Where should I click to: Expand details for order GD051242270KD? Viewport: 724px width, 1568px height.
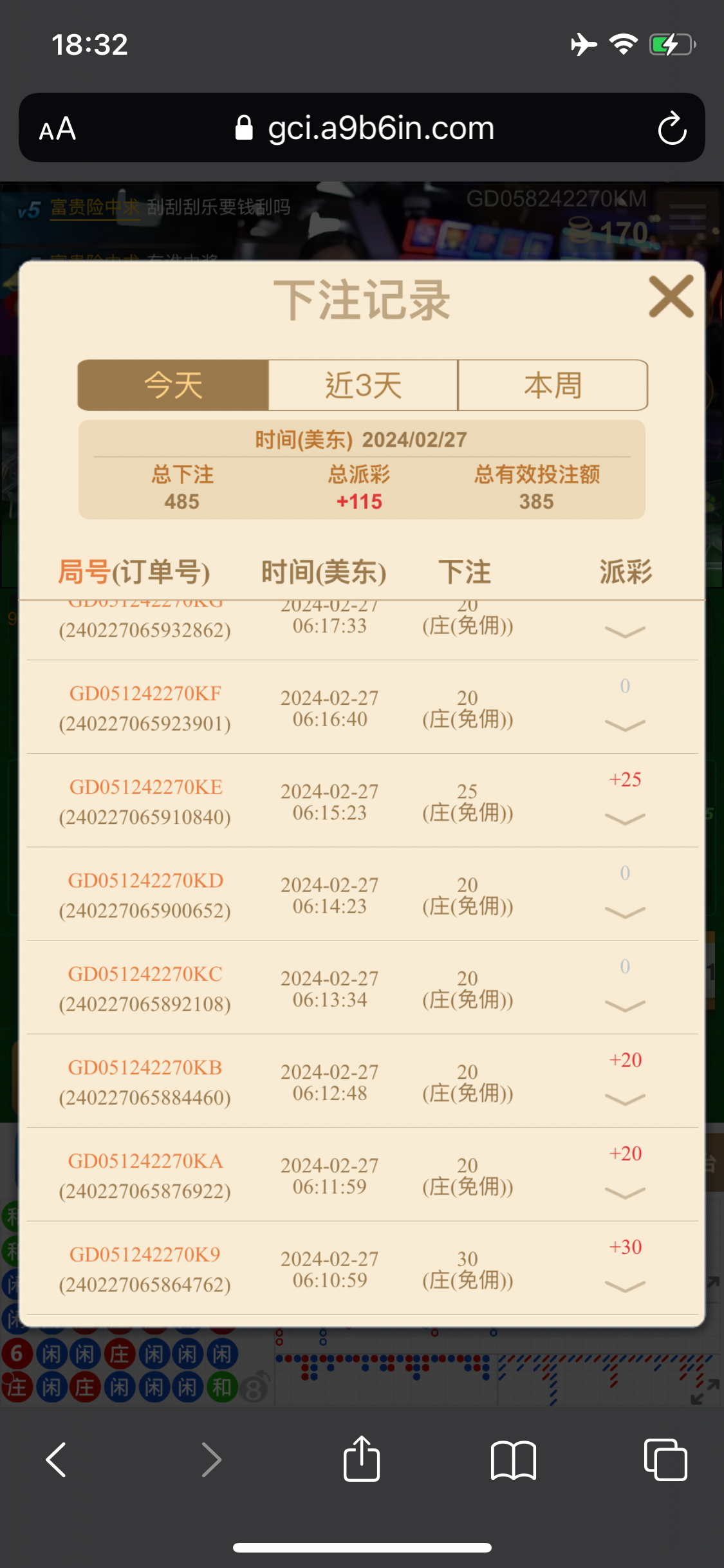[625, 912]
